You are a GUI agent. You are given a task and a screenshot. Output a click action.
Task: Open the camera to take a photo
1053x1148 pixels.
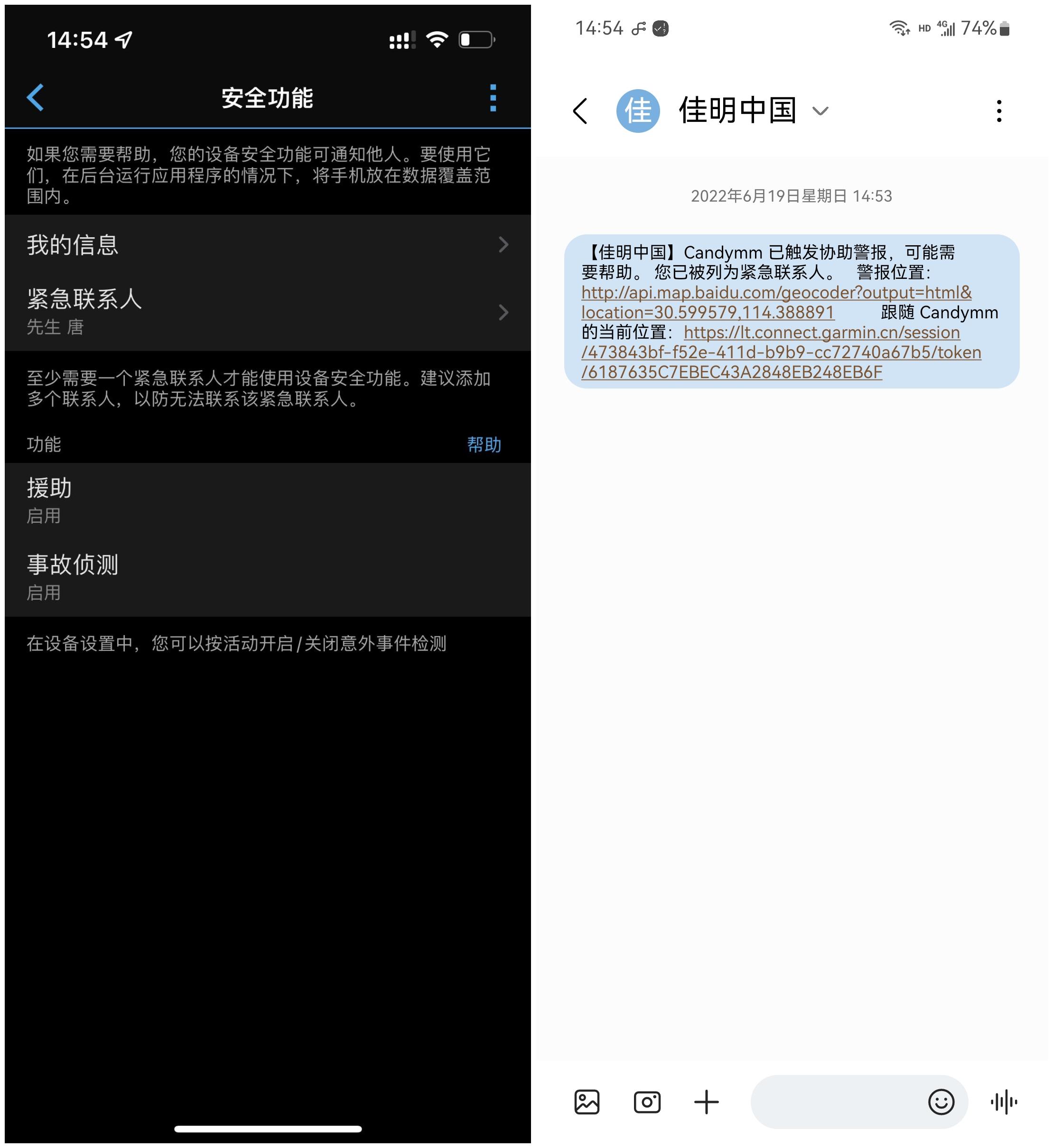[647, 1102]
